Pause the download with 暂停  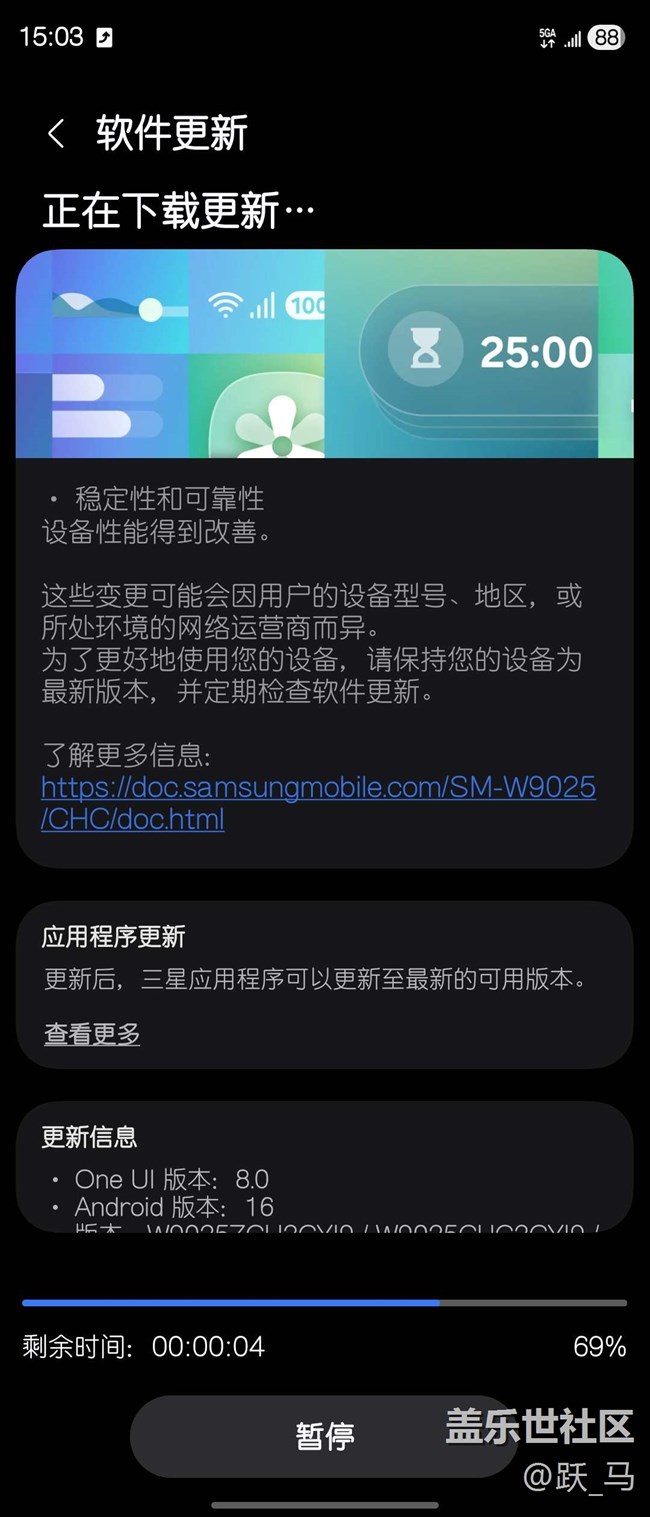324,1435
